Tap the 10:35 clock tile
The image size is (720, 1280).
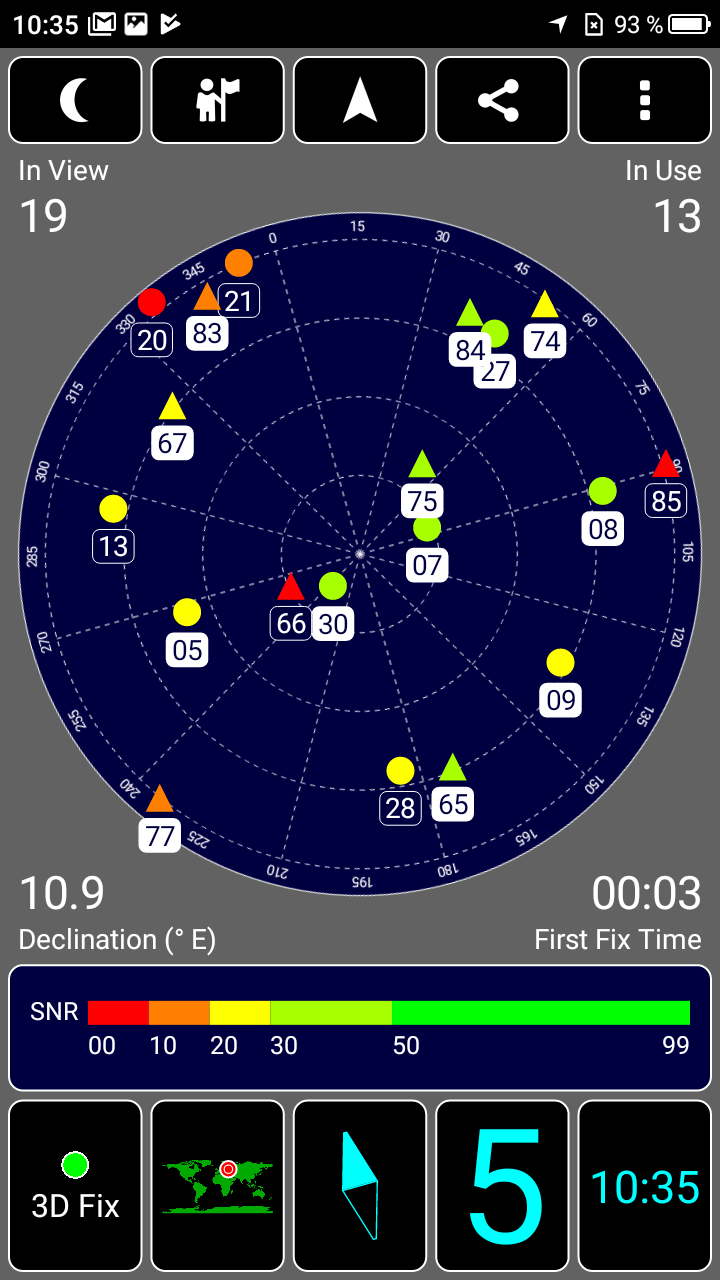tap(644, 1186)
